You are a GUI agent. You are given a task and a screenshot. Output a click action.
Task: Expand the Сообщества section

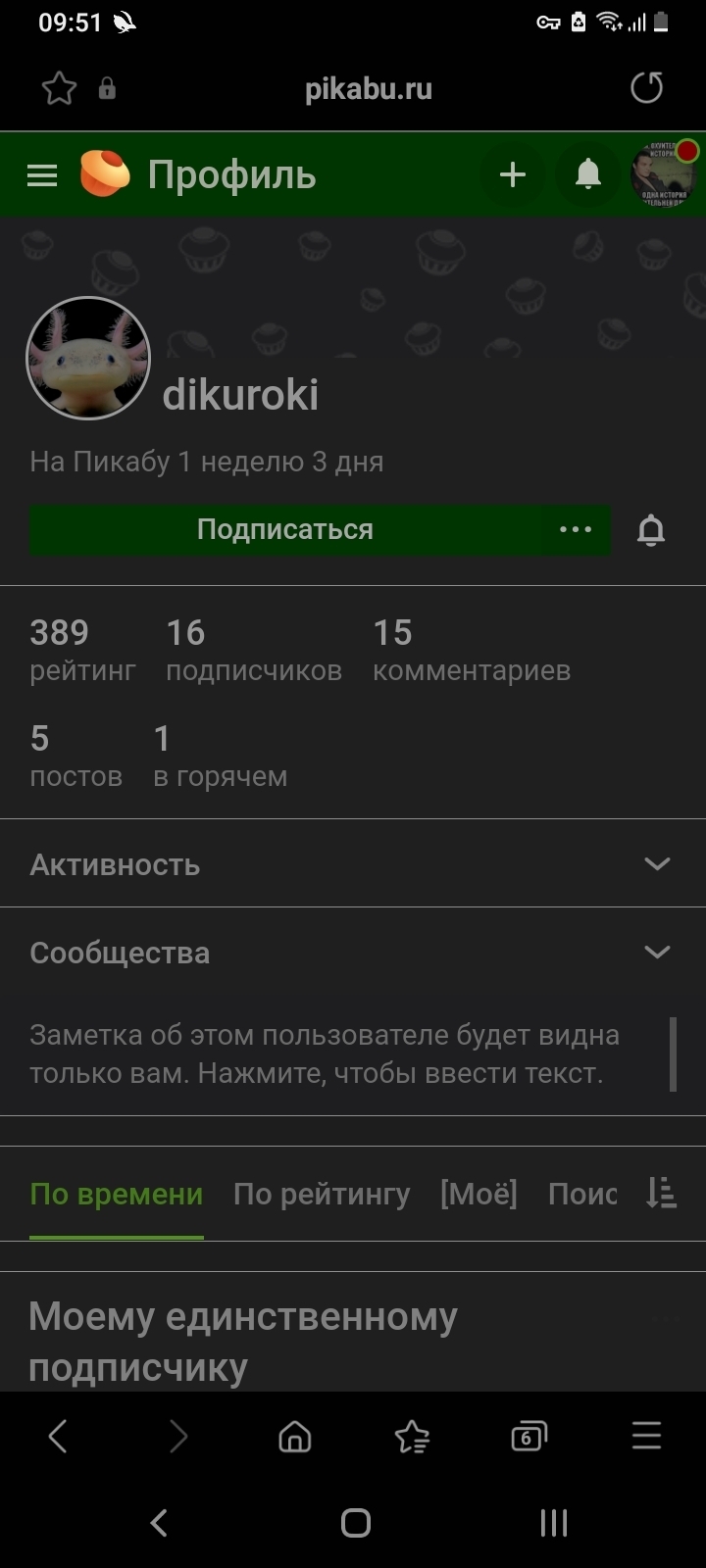click(x=353, y=952)
